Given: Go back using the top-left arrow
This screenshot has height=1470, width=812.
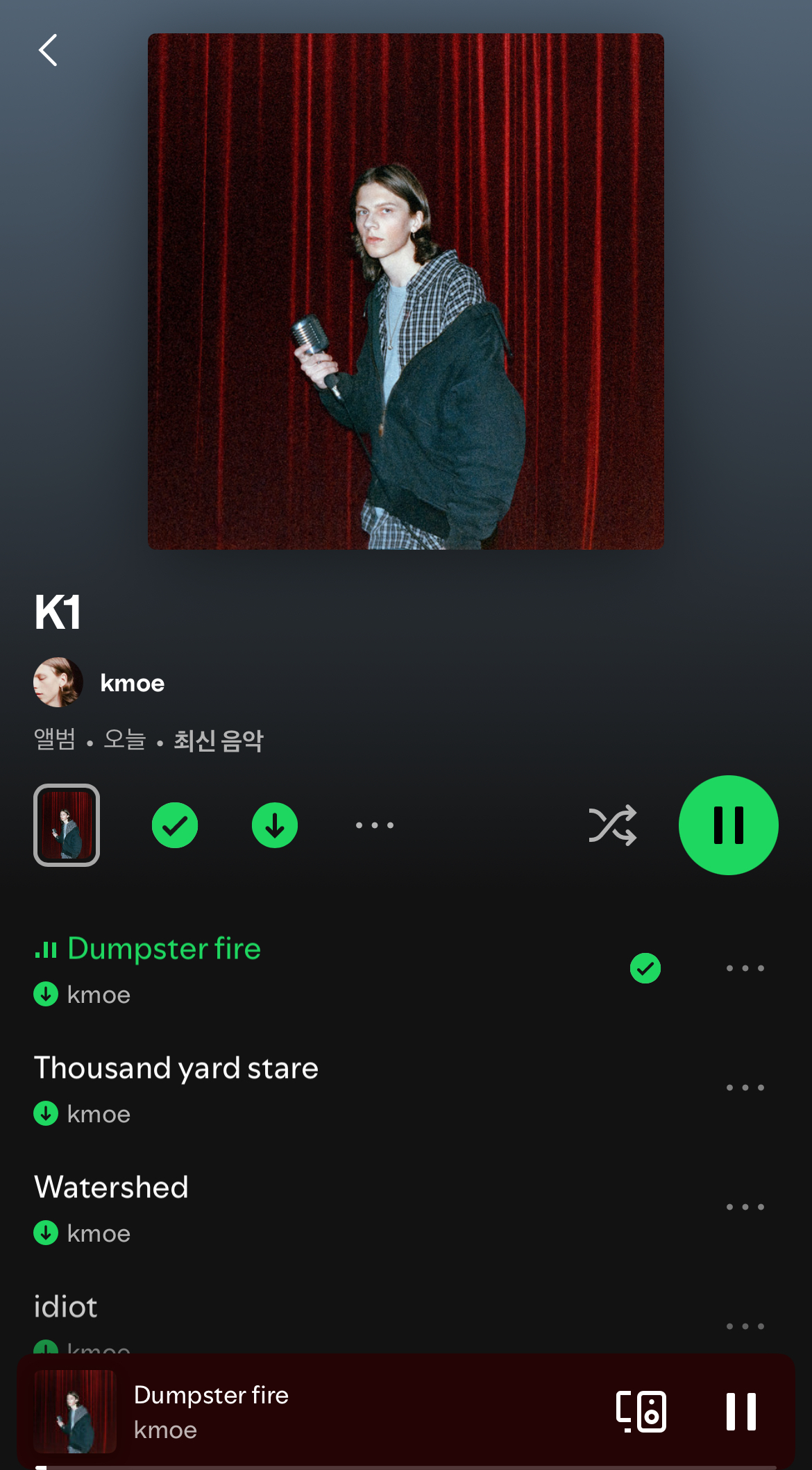Looking at the screenshot, I should (47, 51).
